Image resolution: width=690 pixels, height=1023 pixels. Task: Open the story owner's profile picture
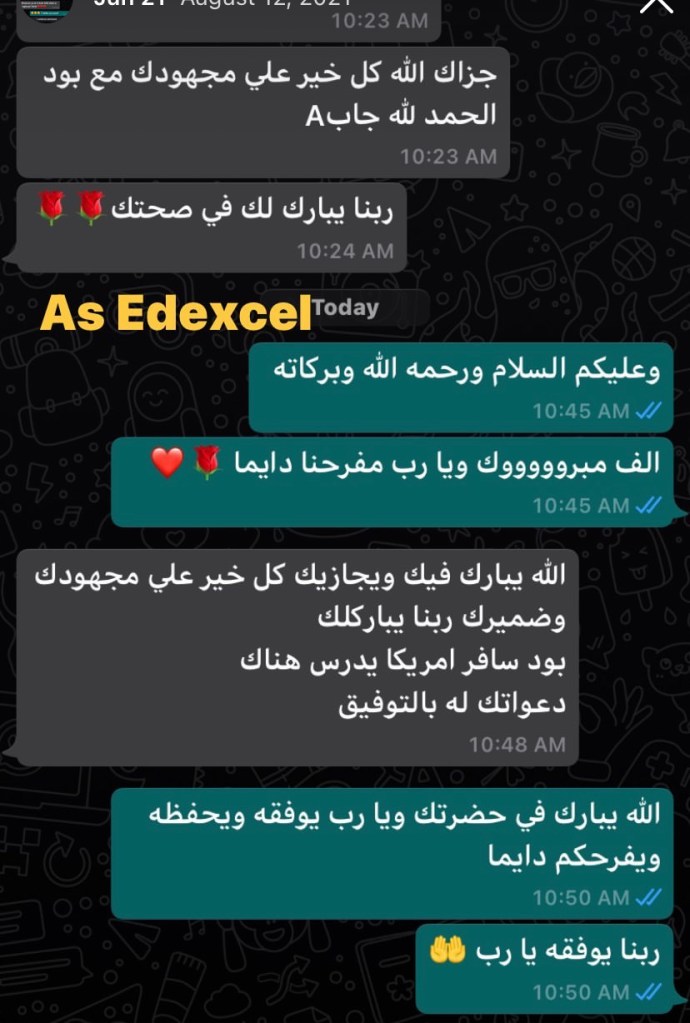click(46, 6)
